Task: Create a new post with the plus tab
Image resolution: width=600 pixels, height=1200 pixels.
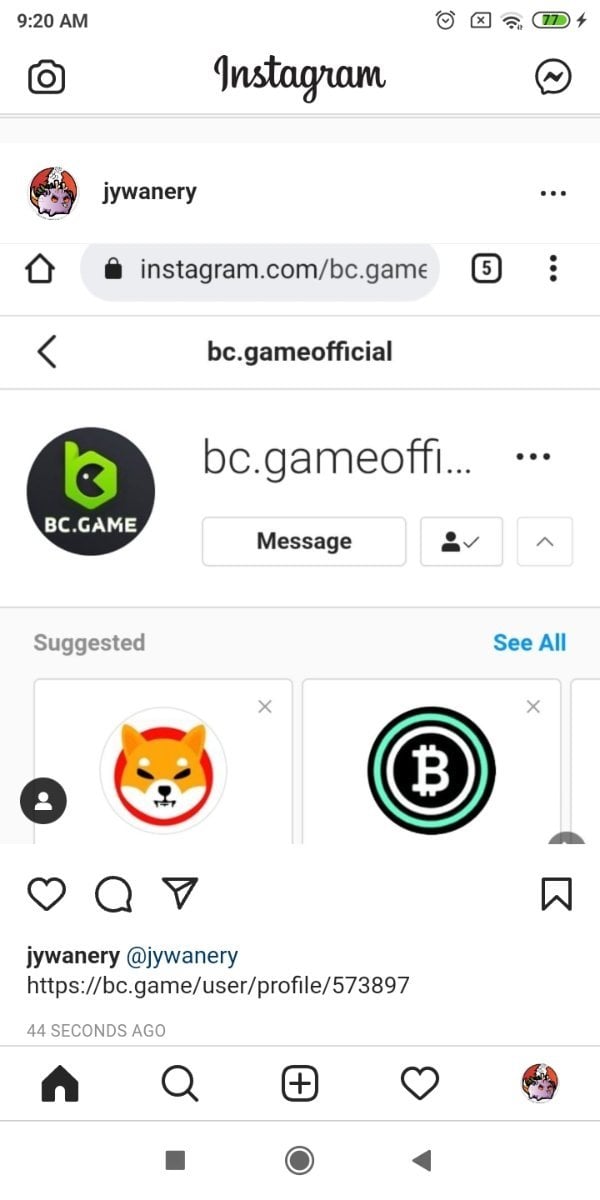Action: (299, 1083)
